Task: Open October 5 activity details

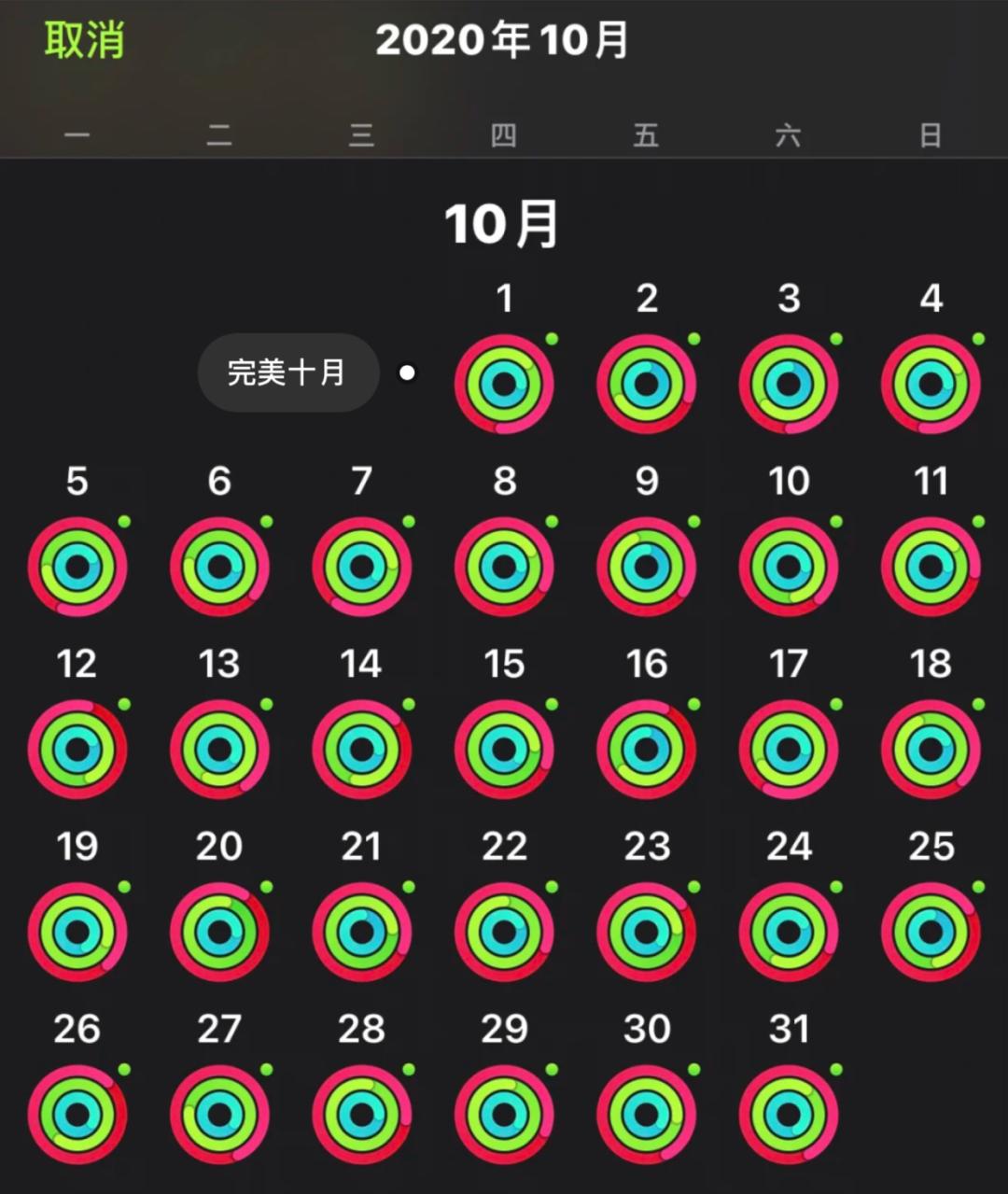Action: click(77, 567)
